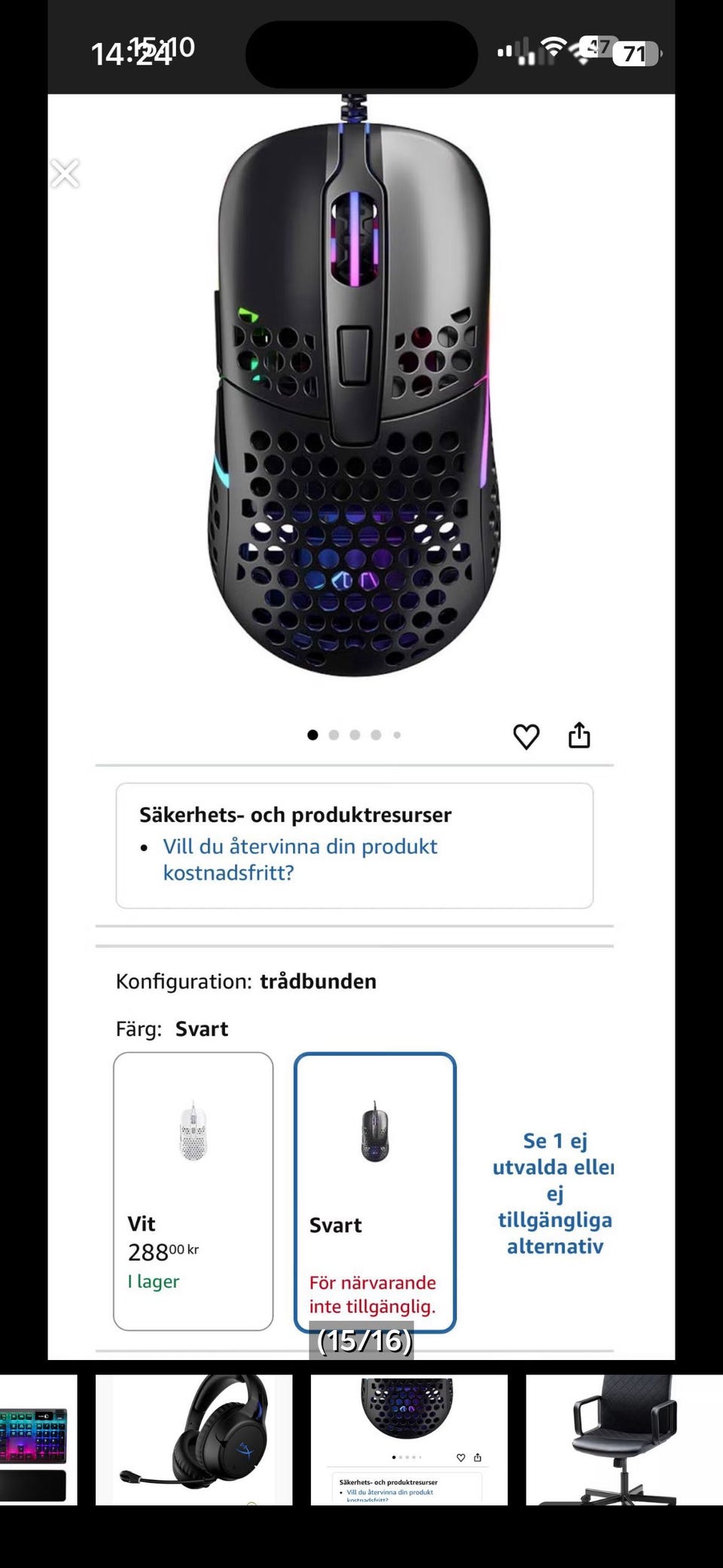Check the Wi-Fi icon in the status bar
The image size is (723, 1568).
(555, 47)
